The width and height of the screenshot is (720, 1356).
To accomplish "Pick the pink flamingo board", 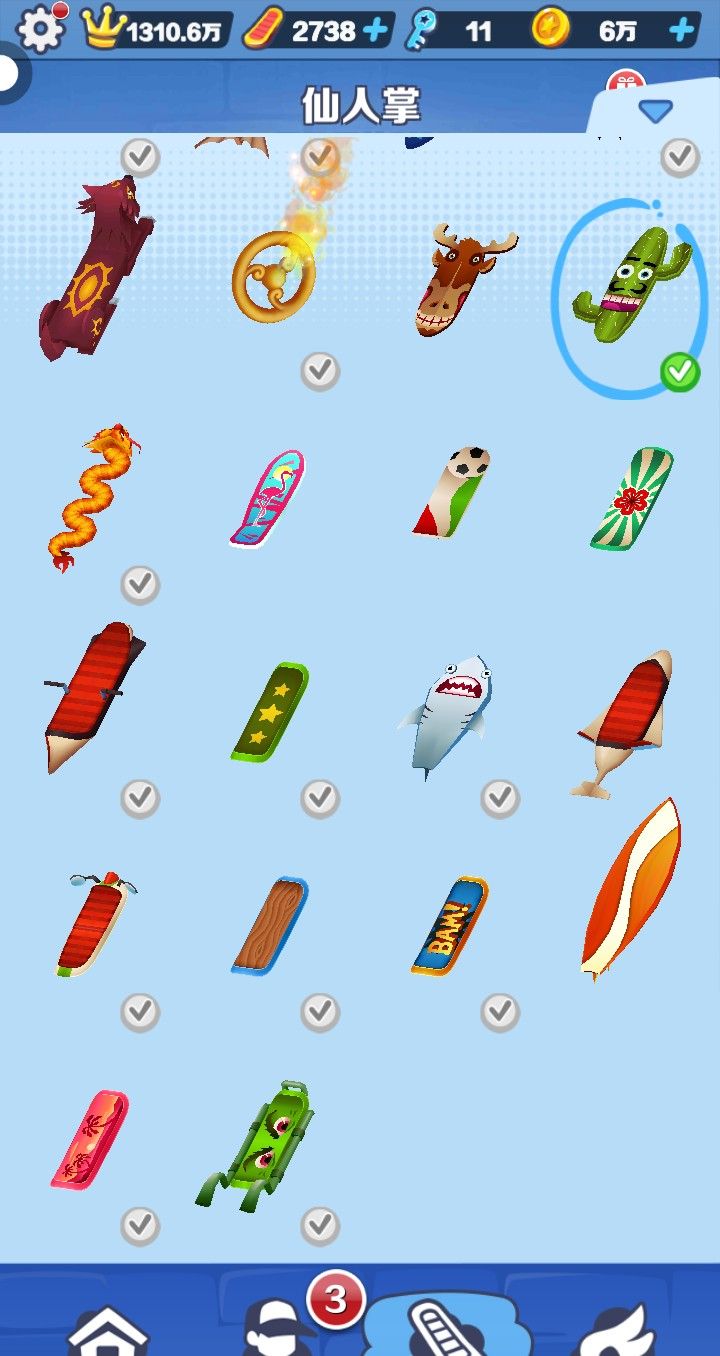I will pyautogui.click(x=267, y=498).
